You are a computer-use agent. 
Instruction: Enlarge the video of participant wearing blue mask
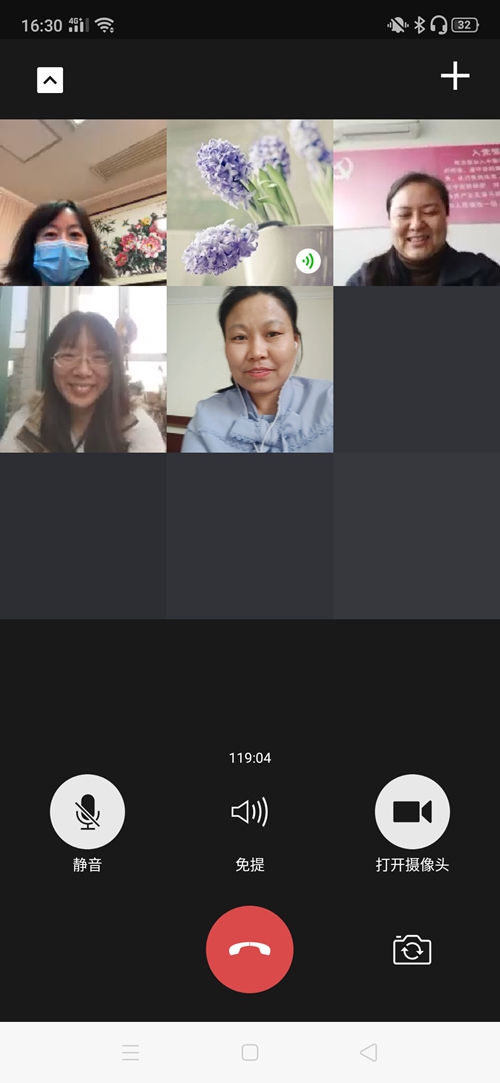pyautogui.click(x=83, y=202)
